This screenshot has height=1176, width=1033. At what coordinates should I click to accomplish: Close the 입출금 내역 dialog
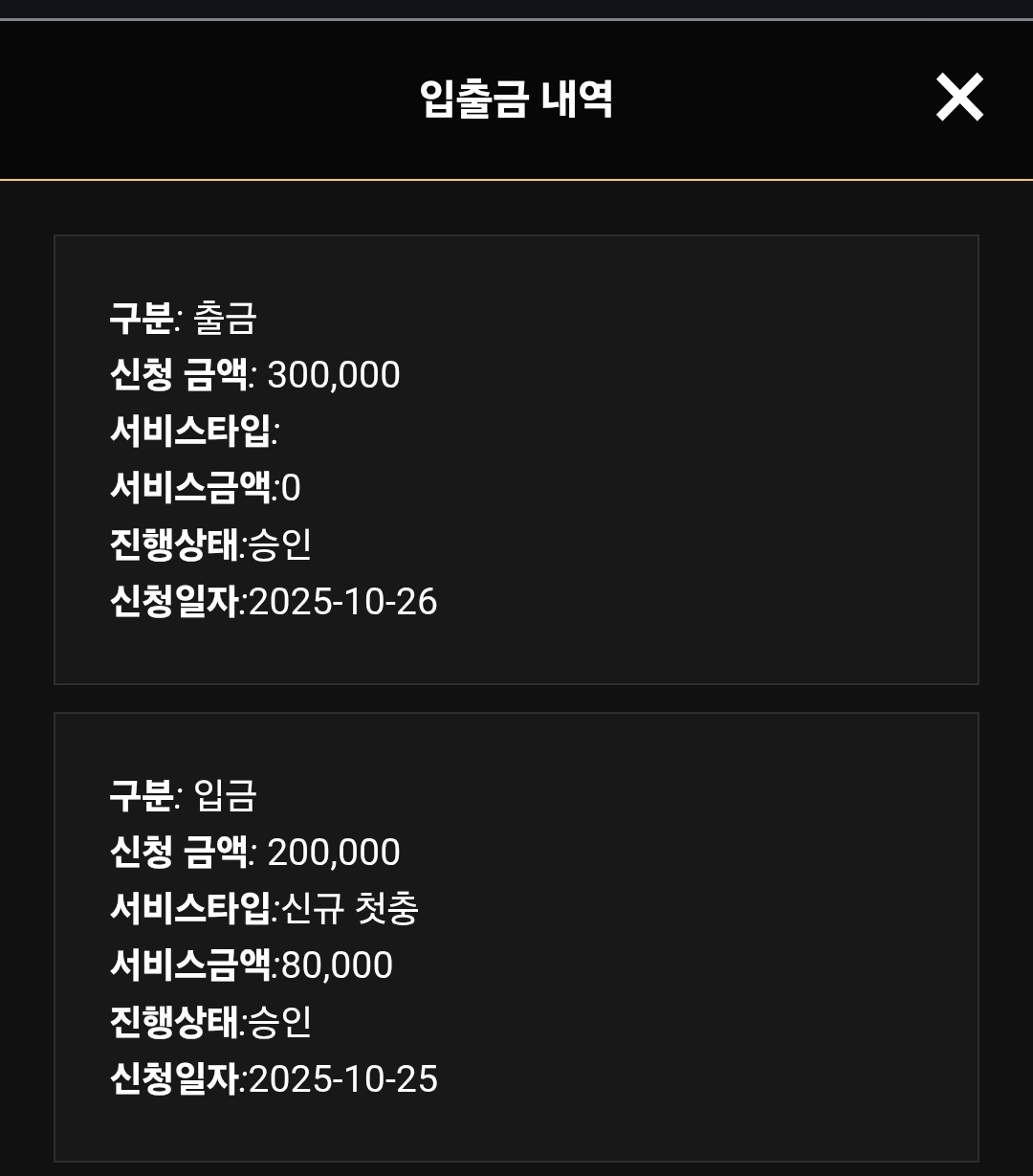pos(959,98)
